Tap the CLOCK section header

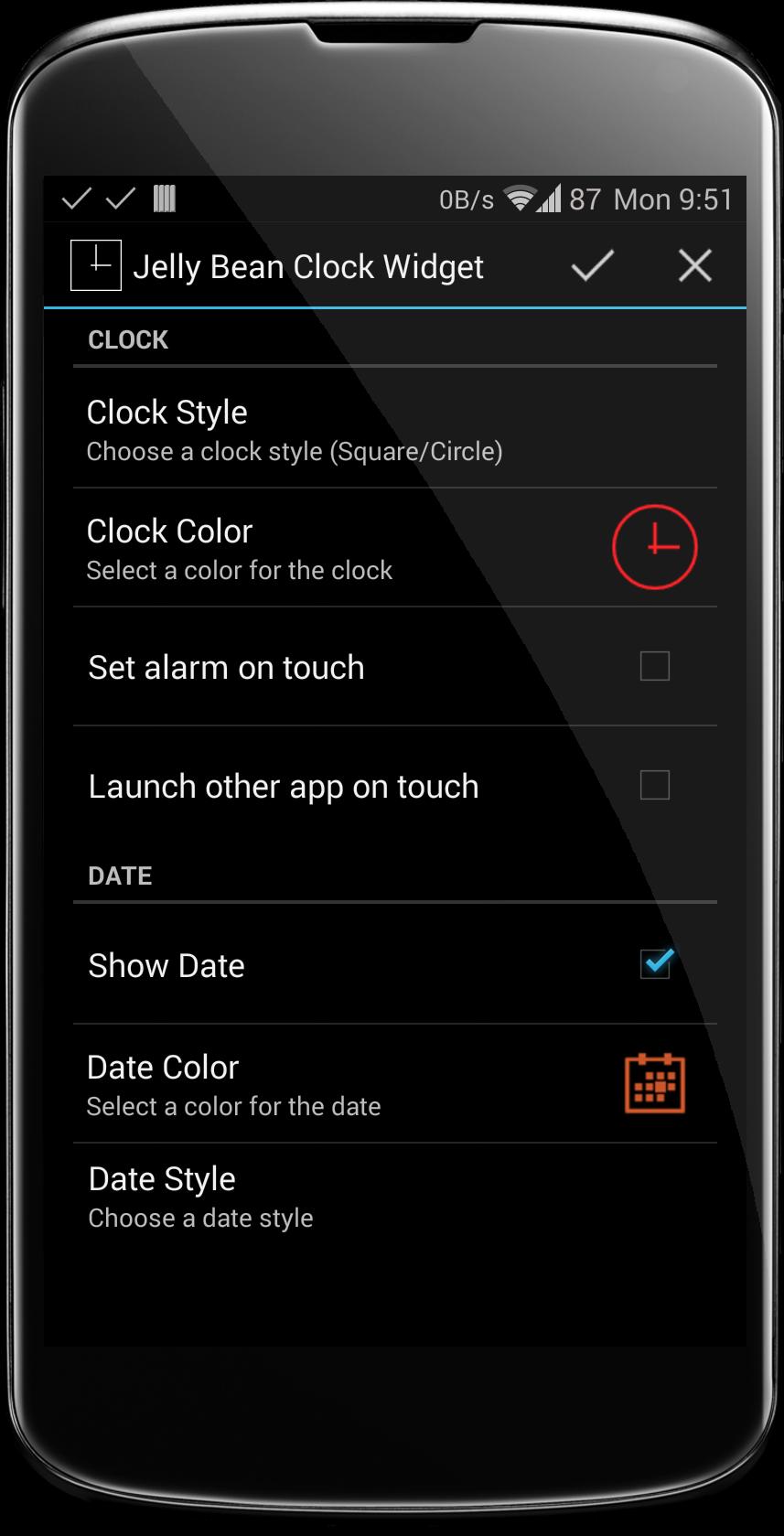[x=128, y=339]
